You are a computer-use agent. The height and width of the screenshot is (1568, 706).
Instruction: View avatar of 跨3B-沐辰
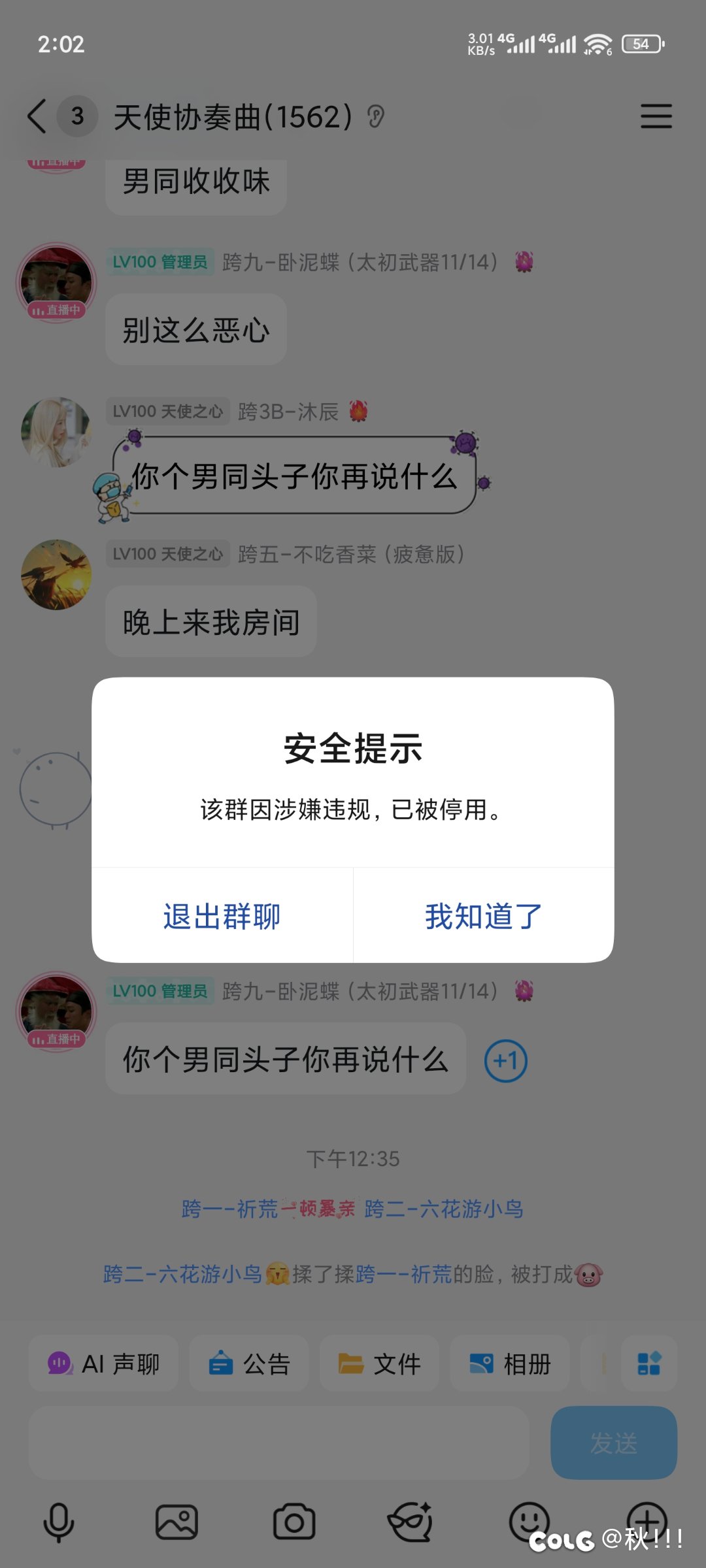(56, 432)
